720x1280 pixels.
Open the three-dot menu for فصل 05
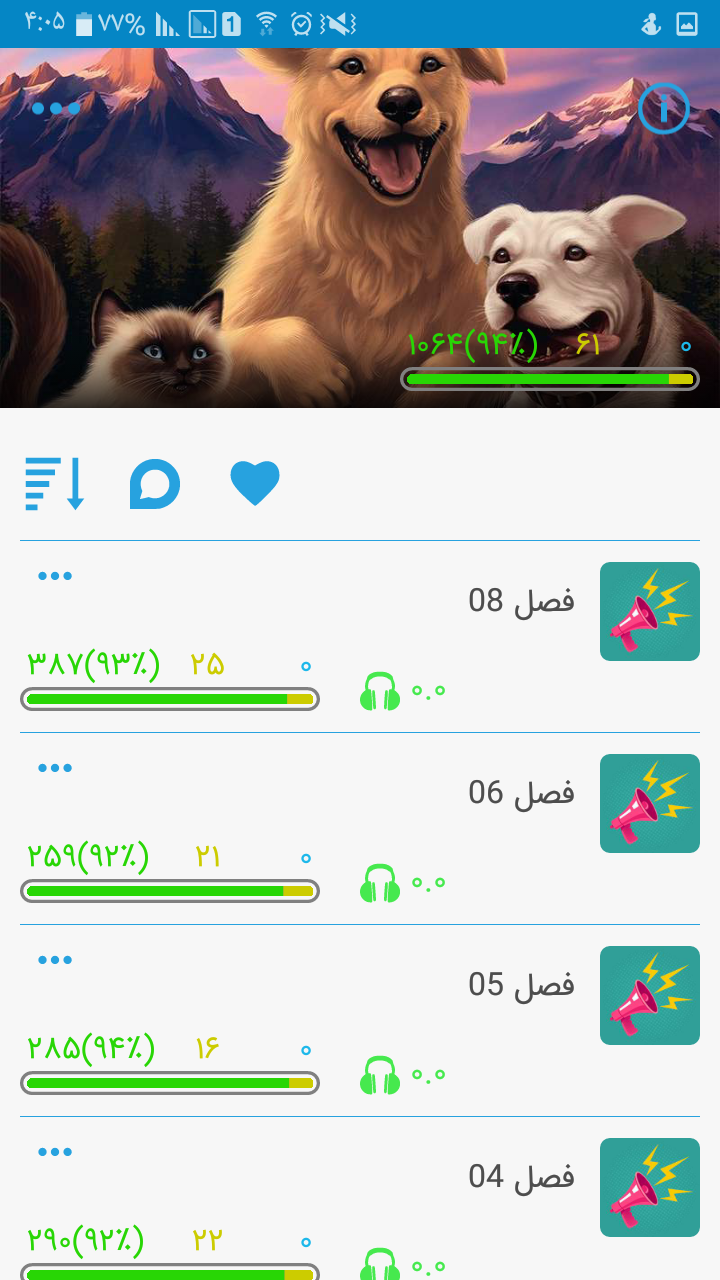click(55, 960)
